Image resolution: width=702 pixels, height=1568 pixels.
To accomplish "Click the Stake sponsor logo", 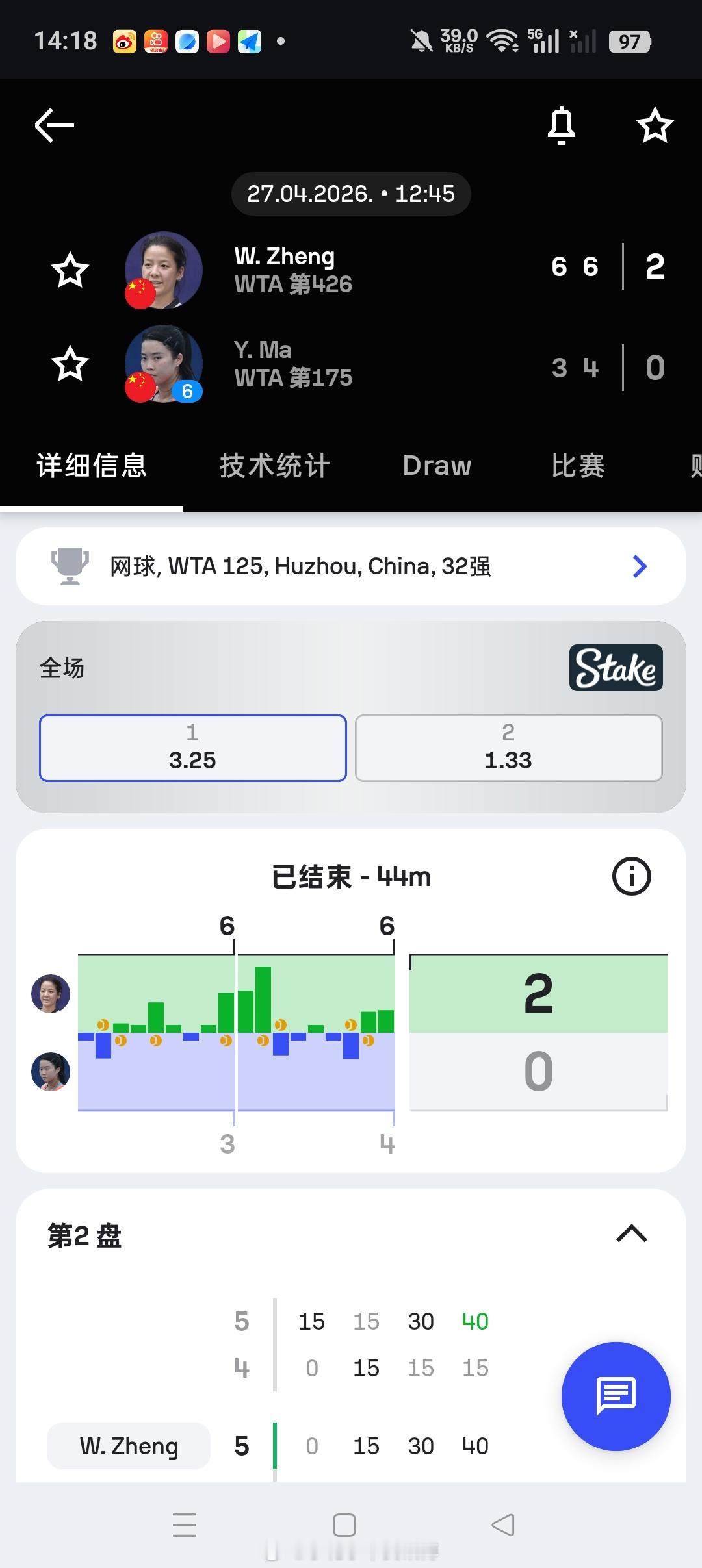I will click(615, 668).
